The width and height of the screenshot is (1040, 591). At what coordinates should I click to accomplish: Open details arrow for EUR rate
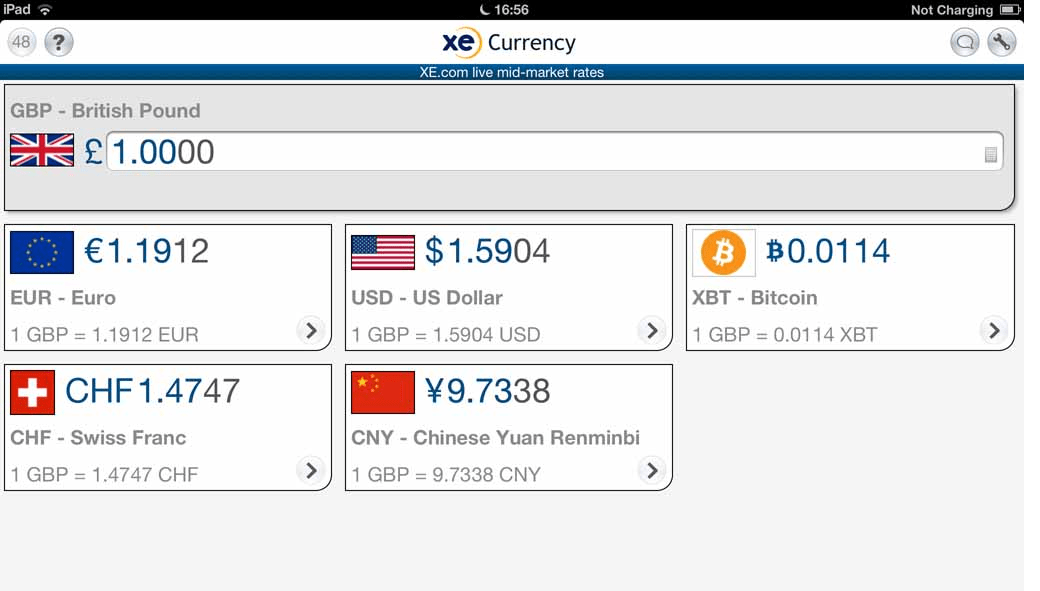pyautogui.click(x=311, y=330)
